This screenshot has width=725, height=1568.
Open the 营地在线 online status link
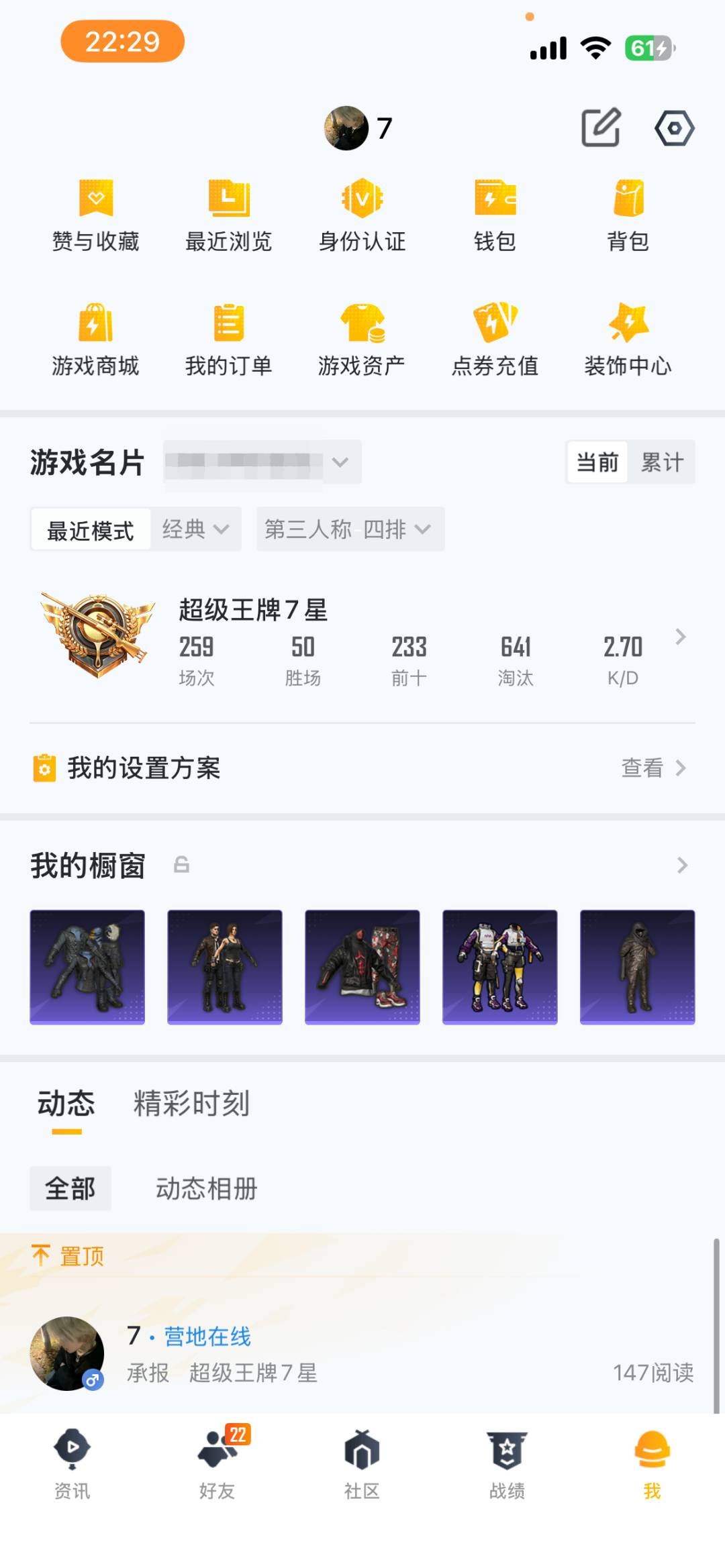(x=207, y=1337)
